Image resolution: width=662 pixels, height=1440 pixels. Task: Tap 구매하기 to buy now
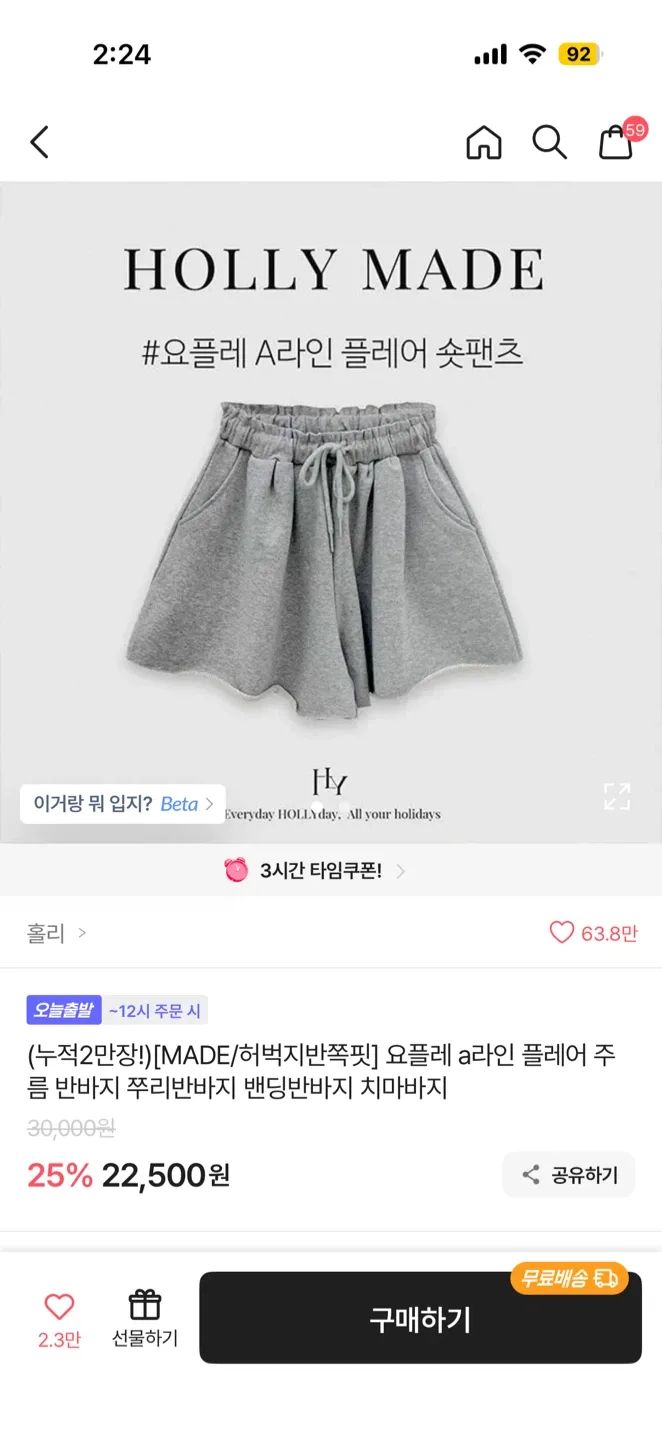[x=420, y=1319]
